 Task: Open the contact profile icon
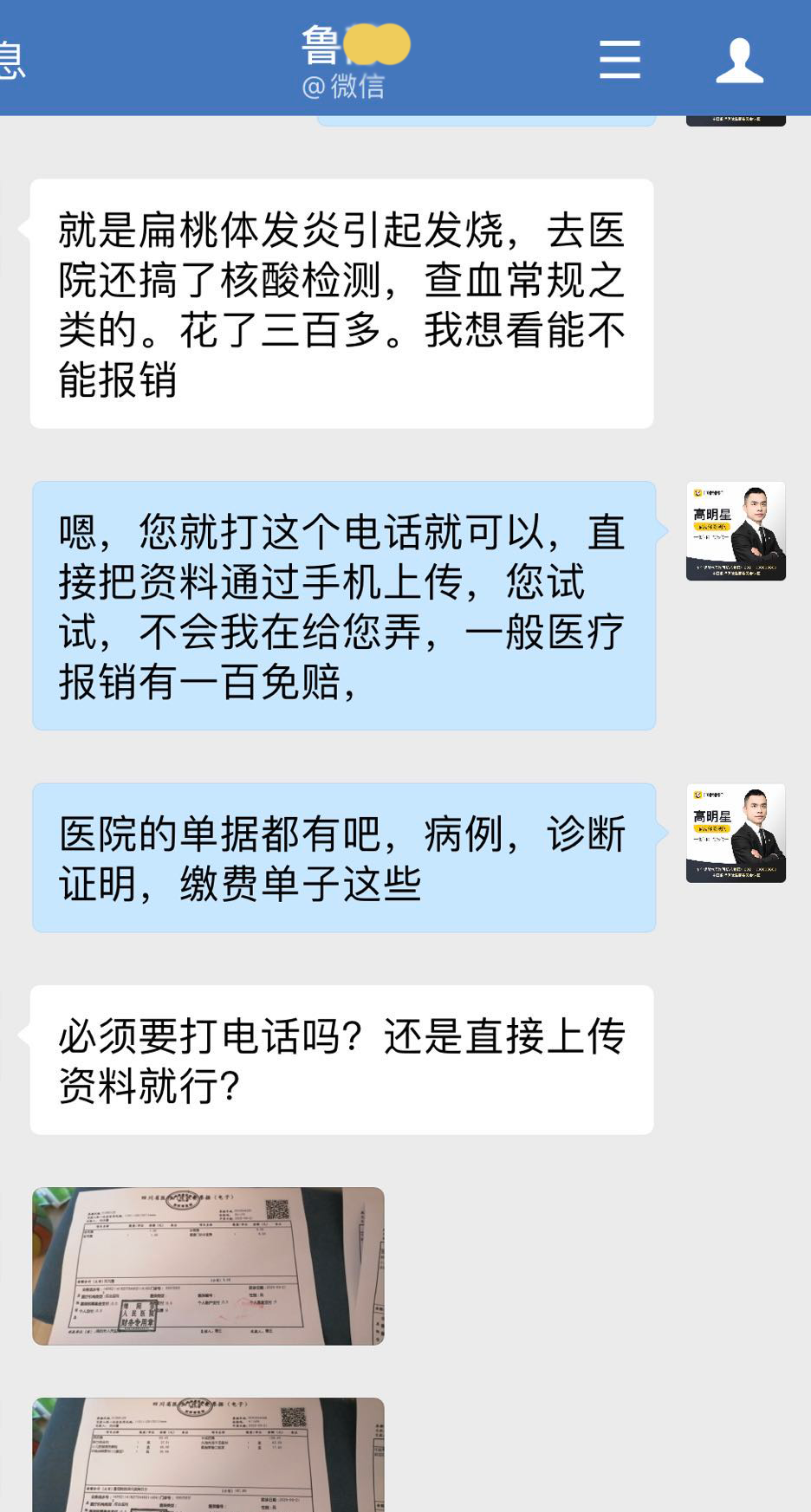739,59
